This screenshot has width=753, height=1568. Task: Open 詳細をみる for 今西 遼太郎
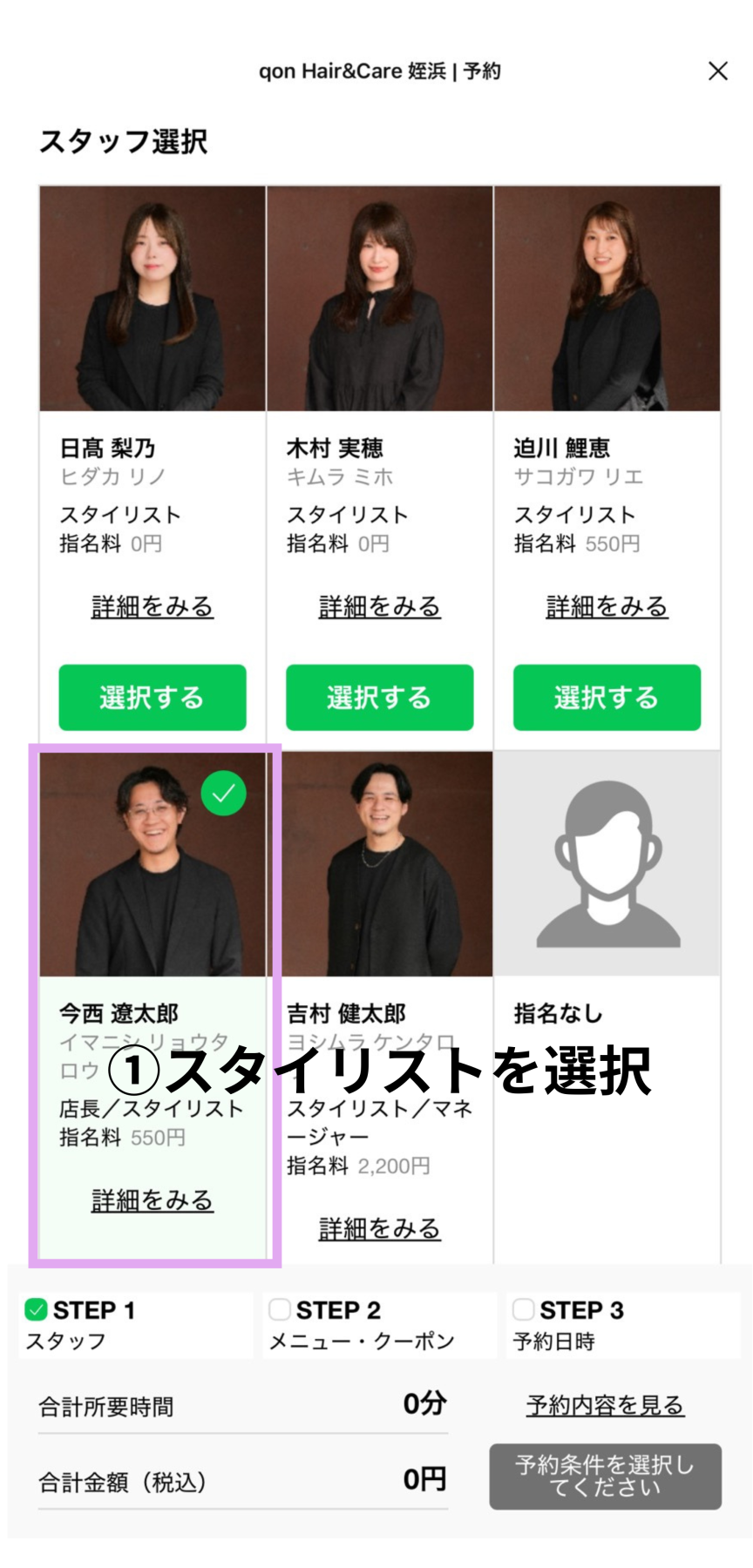(x=152, y=1198)
